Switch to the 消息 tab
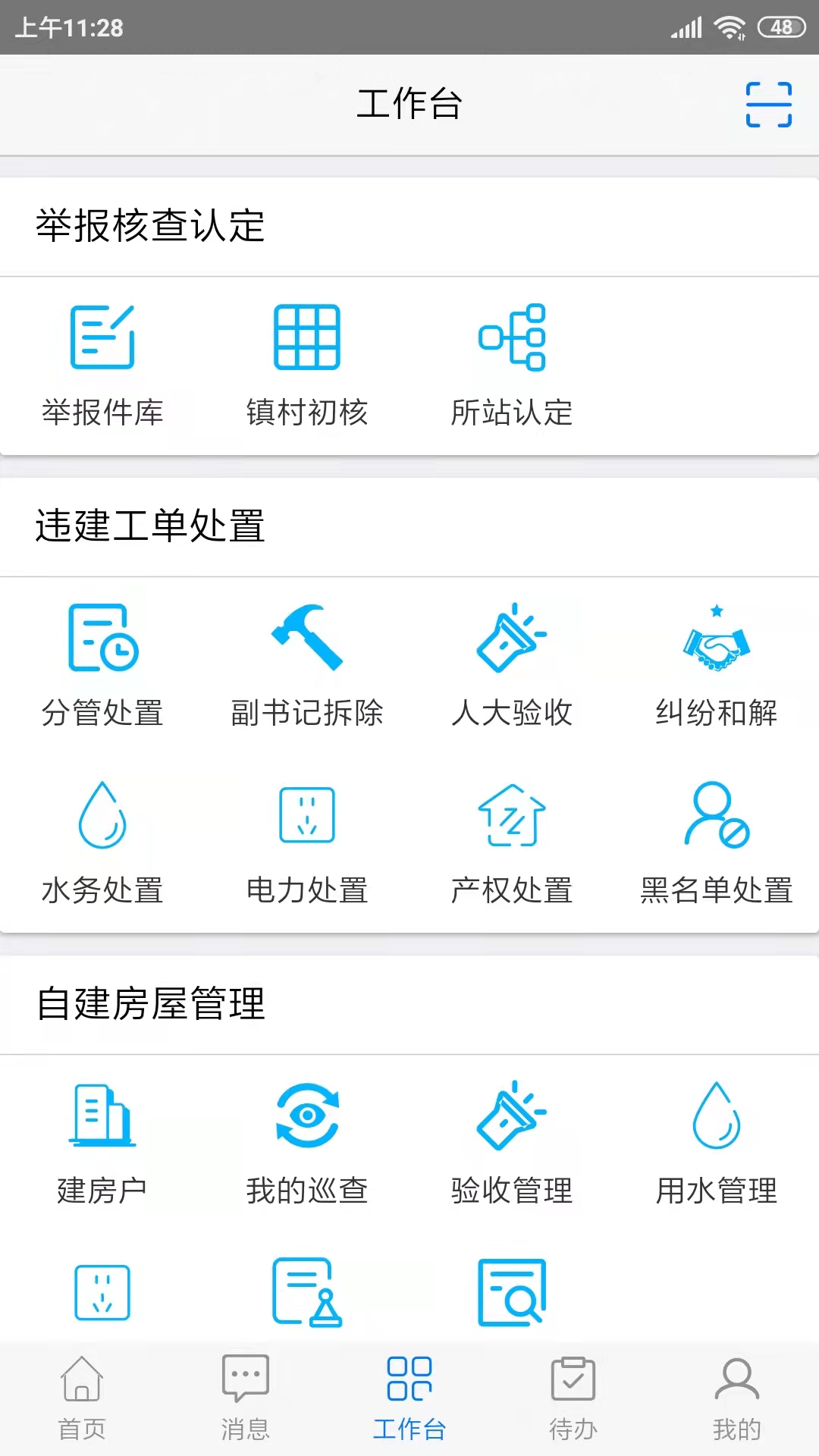Screen dimensions: 819x1456 click(x=245, y=1398)
